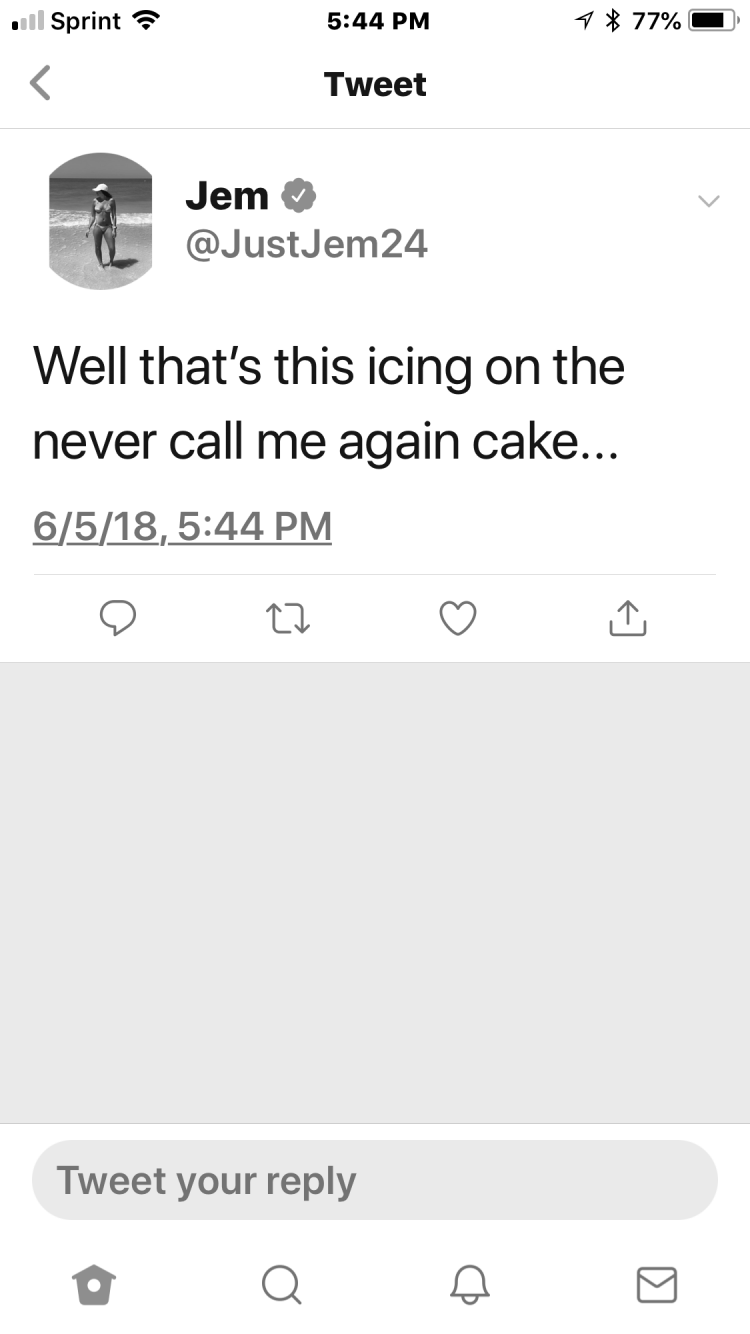
Task: Tap the Tweet your reply field
Action: (x=375, y=1180)
